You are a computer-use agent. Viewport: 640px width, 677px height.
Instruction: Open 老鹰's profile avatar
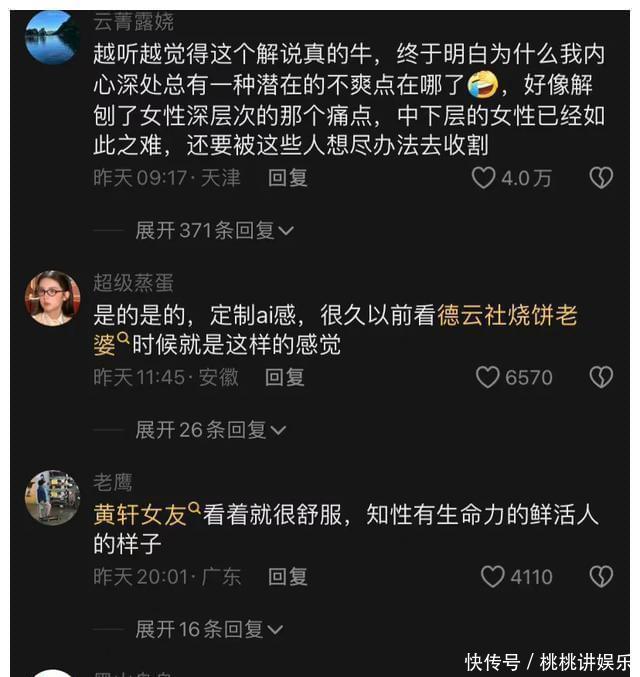(x=52, y=498)
